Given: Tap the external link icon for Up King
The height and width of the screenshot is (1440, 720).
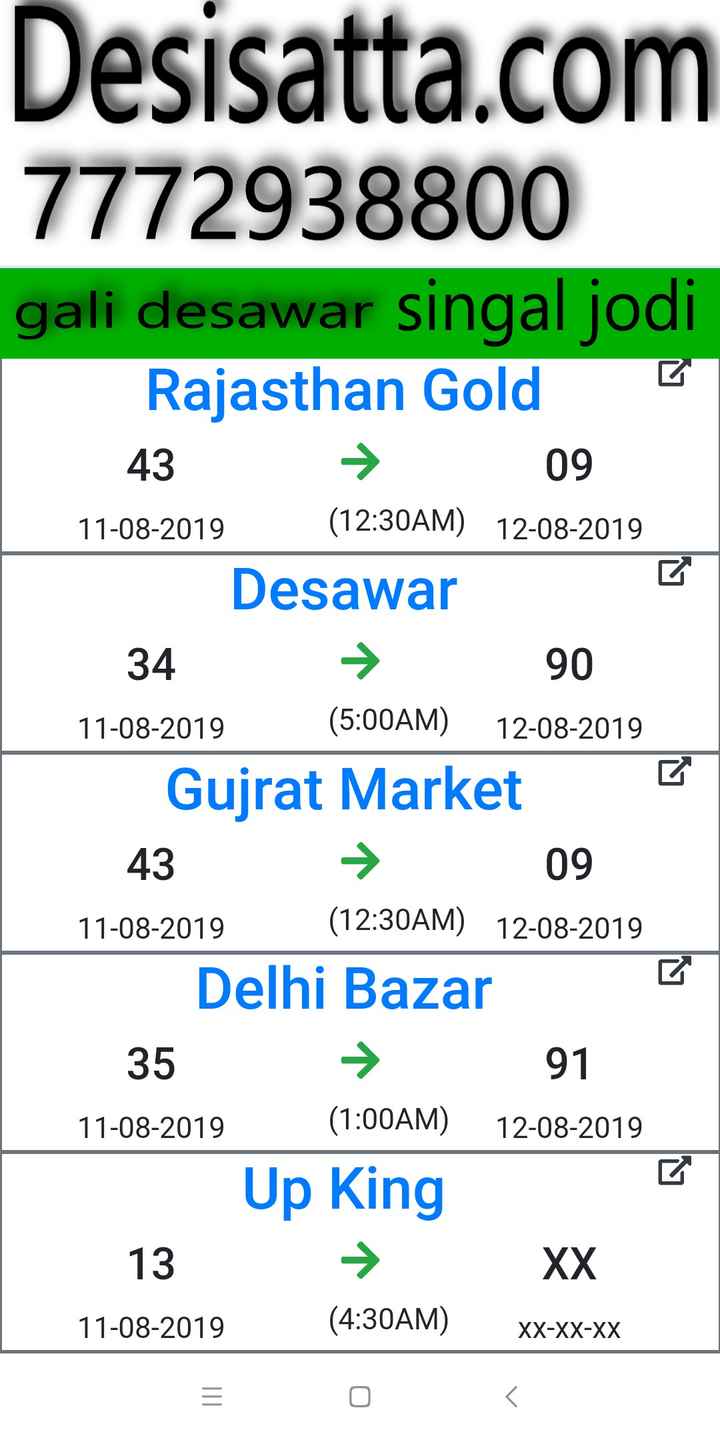Looking at the screenshot, I should (674, 1171).
